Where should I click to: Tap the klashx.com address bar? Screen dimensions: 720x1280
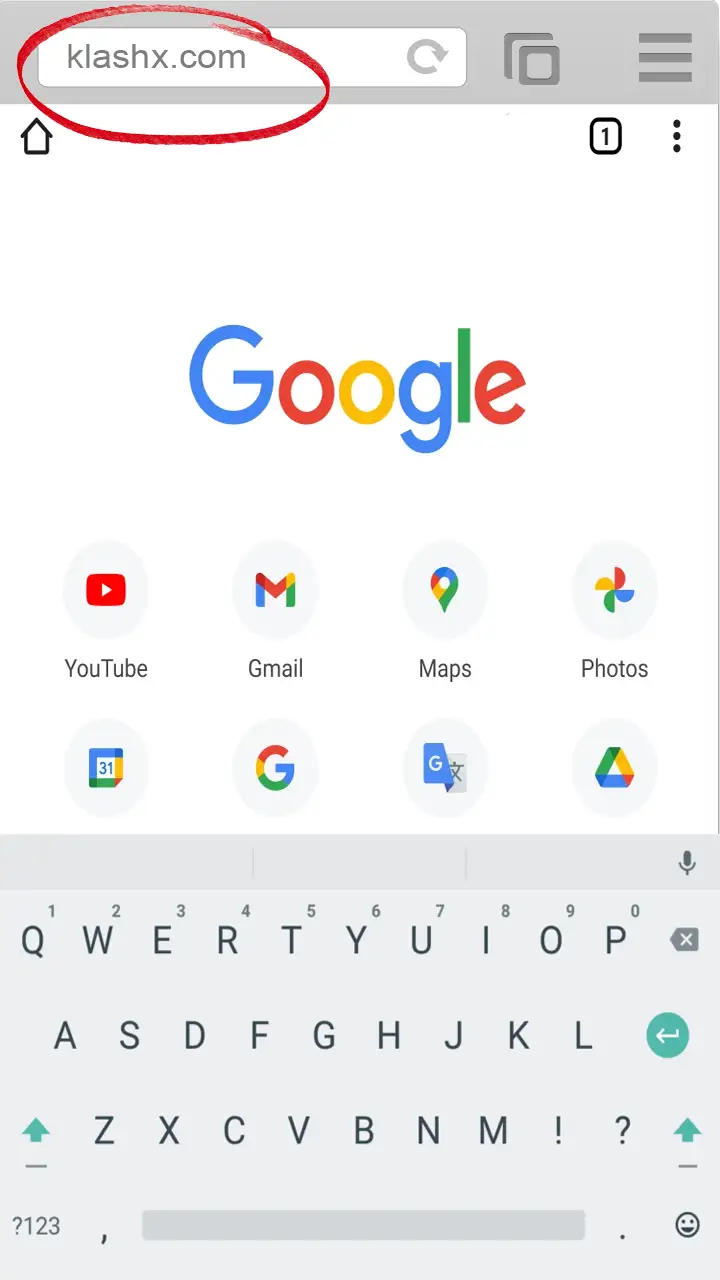pyautogui.click(x=220, y=57)
